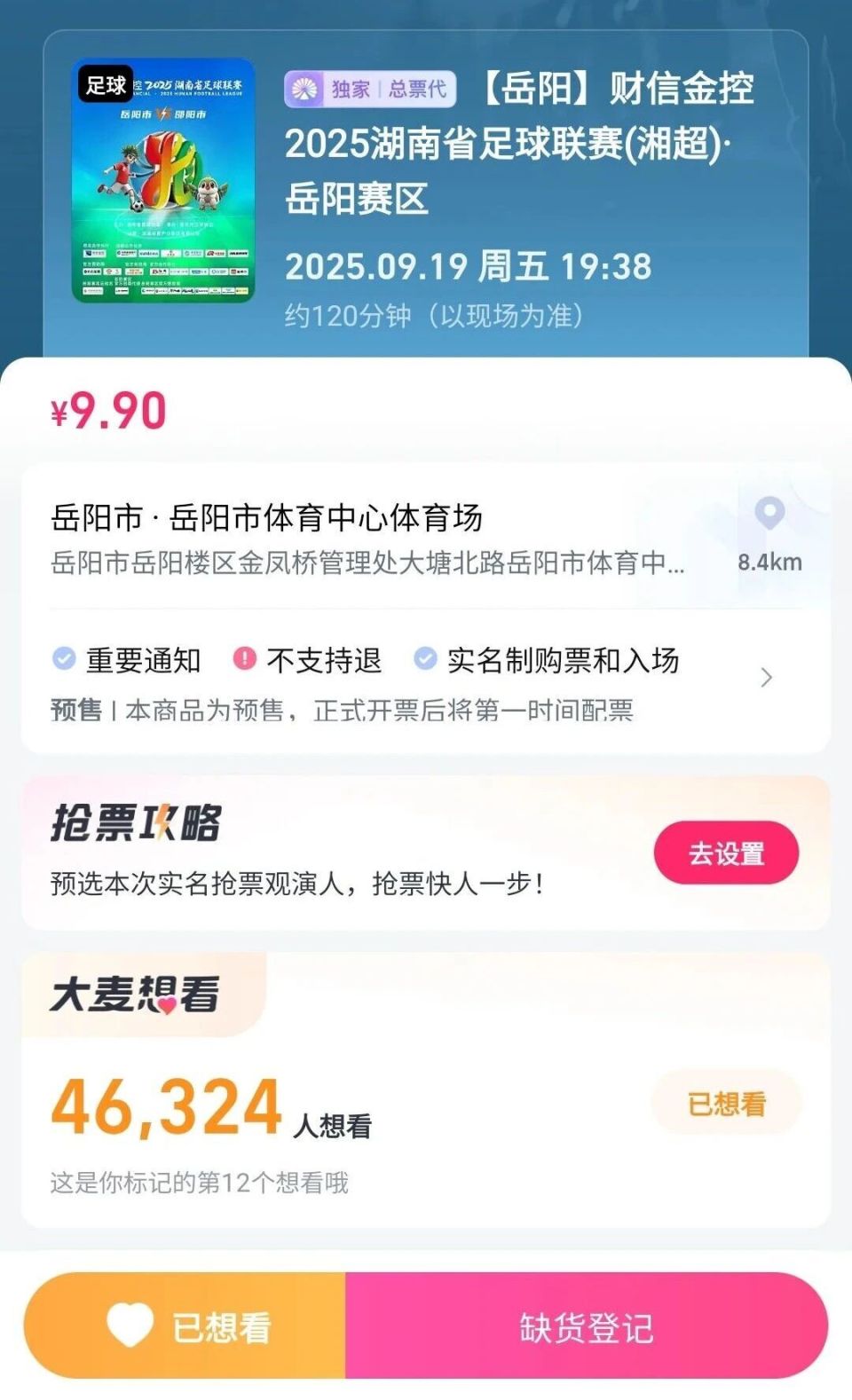Tap 缺货登记 to register for restock

[x=586, y=1325]
